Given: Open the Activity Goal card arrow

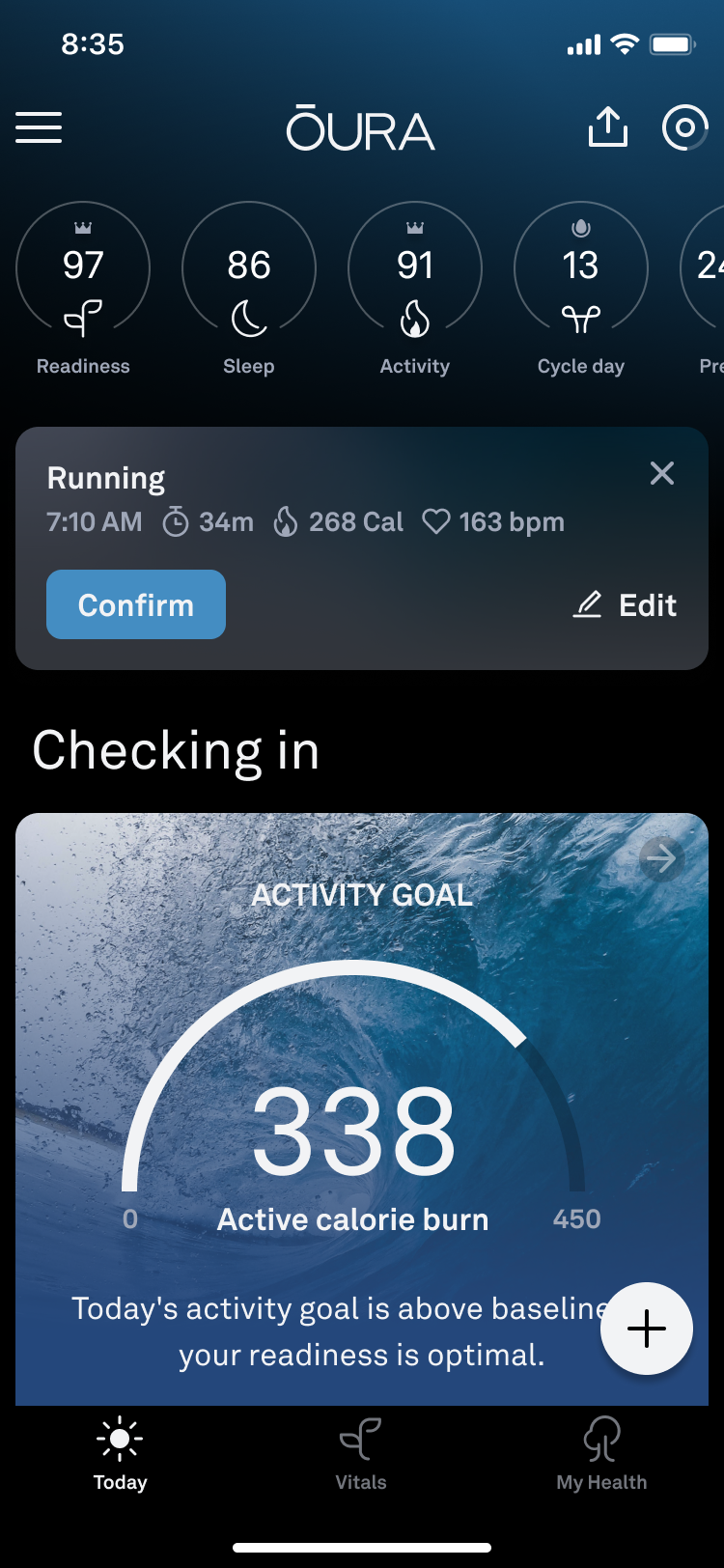Looking at the screenshot, I should point(662,858).
